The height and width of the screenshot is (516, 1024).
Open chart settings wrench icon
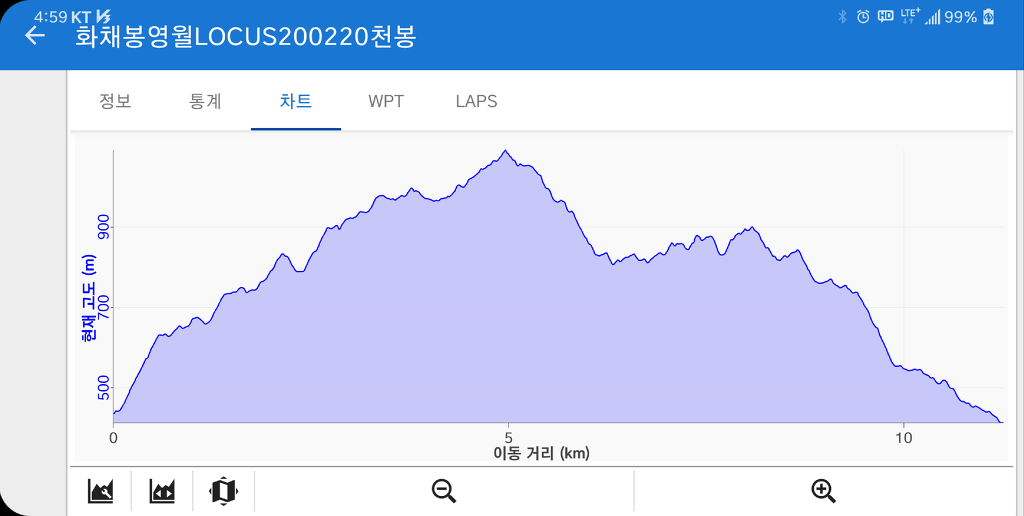(x=101, y=491)
